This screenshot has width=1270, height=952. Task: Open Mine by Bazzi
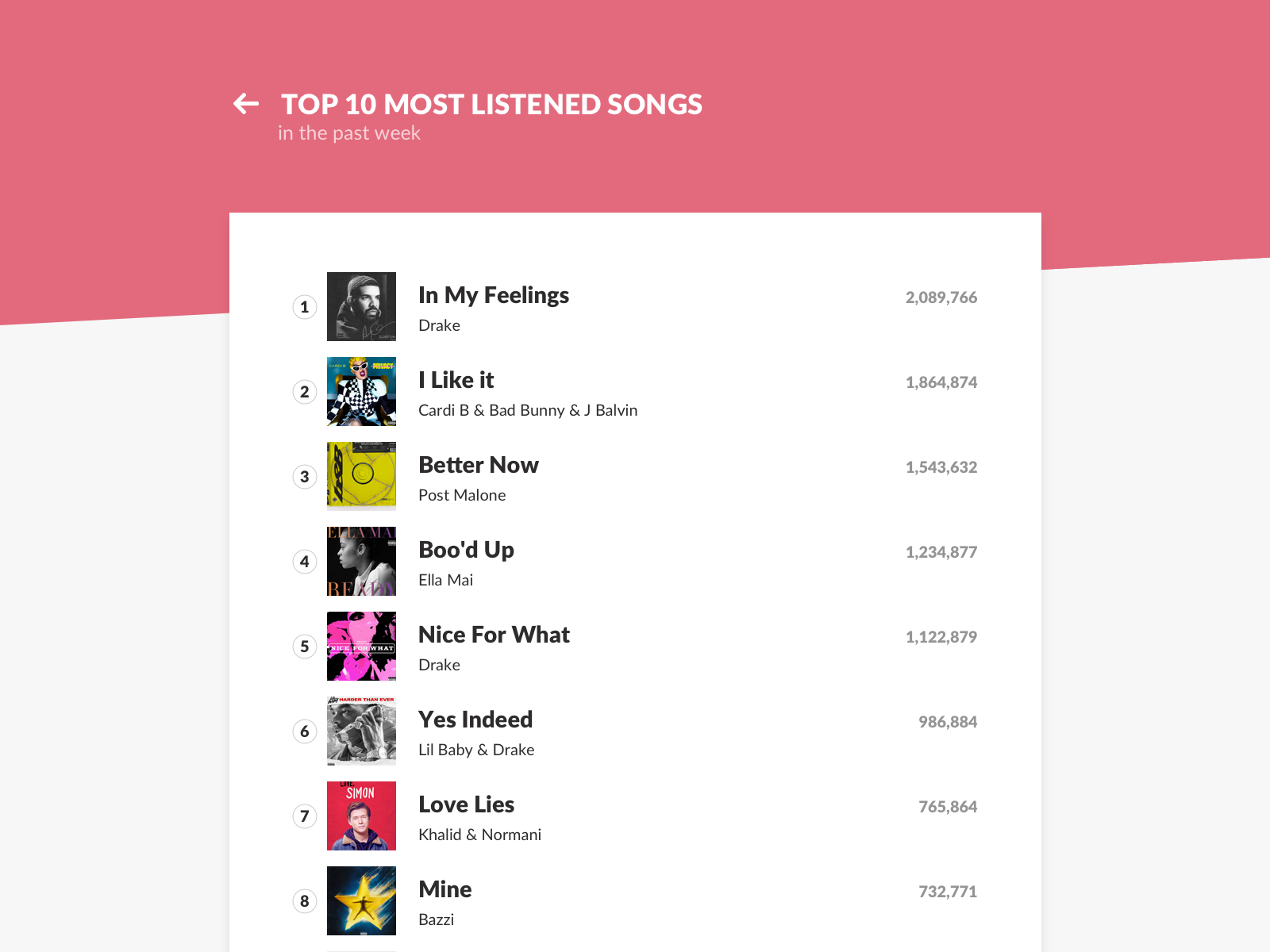pyautogui.click(x=444, y=890)
